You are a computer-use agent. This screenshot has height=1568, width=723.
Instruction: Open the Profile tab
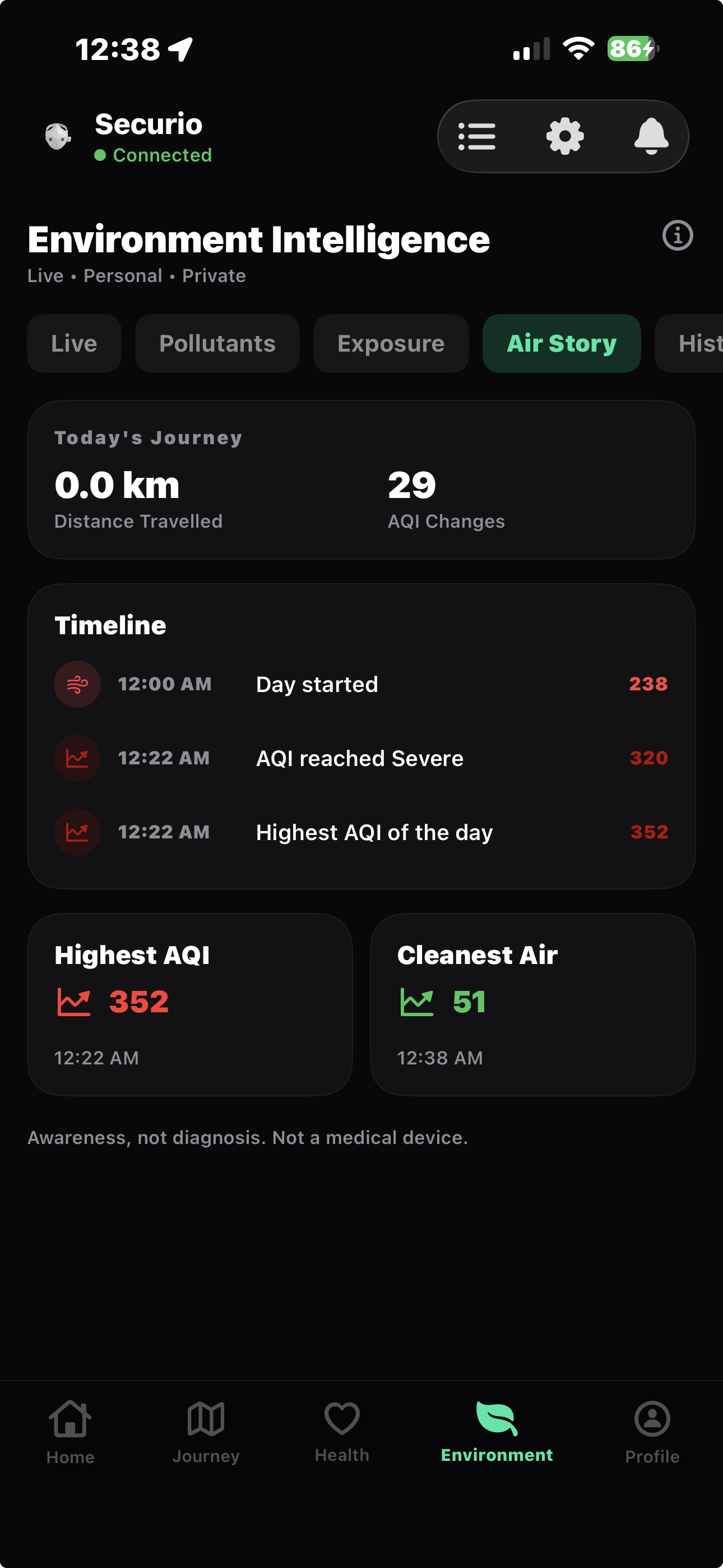(x=652, y=1433)
